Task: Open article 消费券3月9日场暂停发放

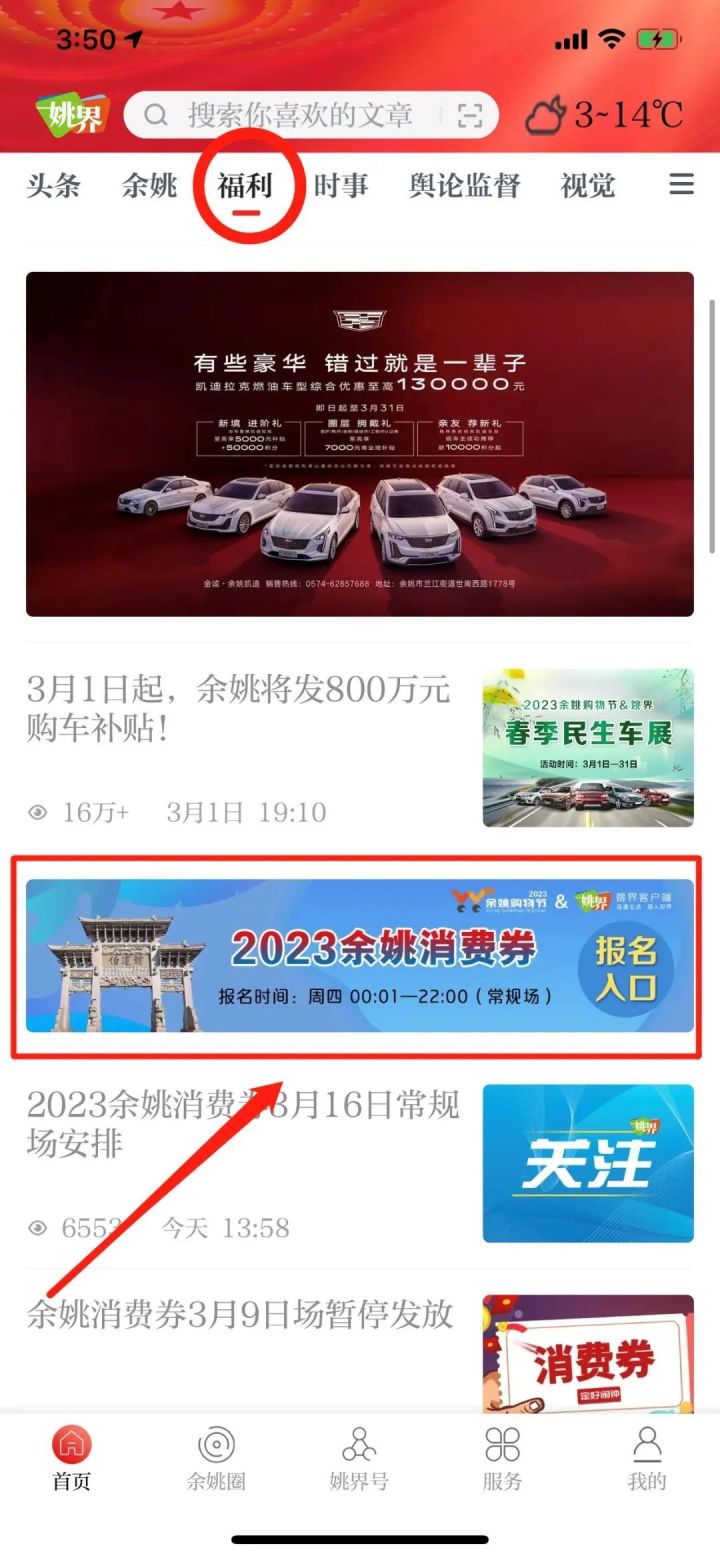Action: 240,1314
